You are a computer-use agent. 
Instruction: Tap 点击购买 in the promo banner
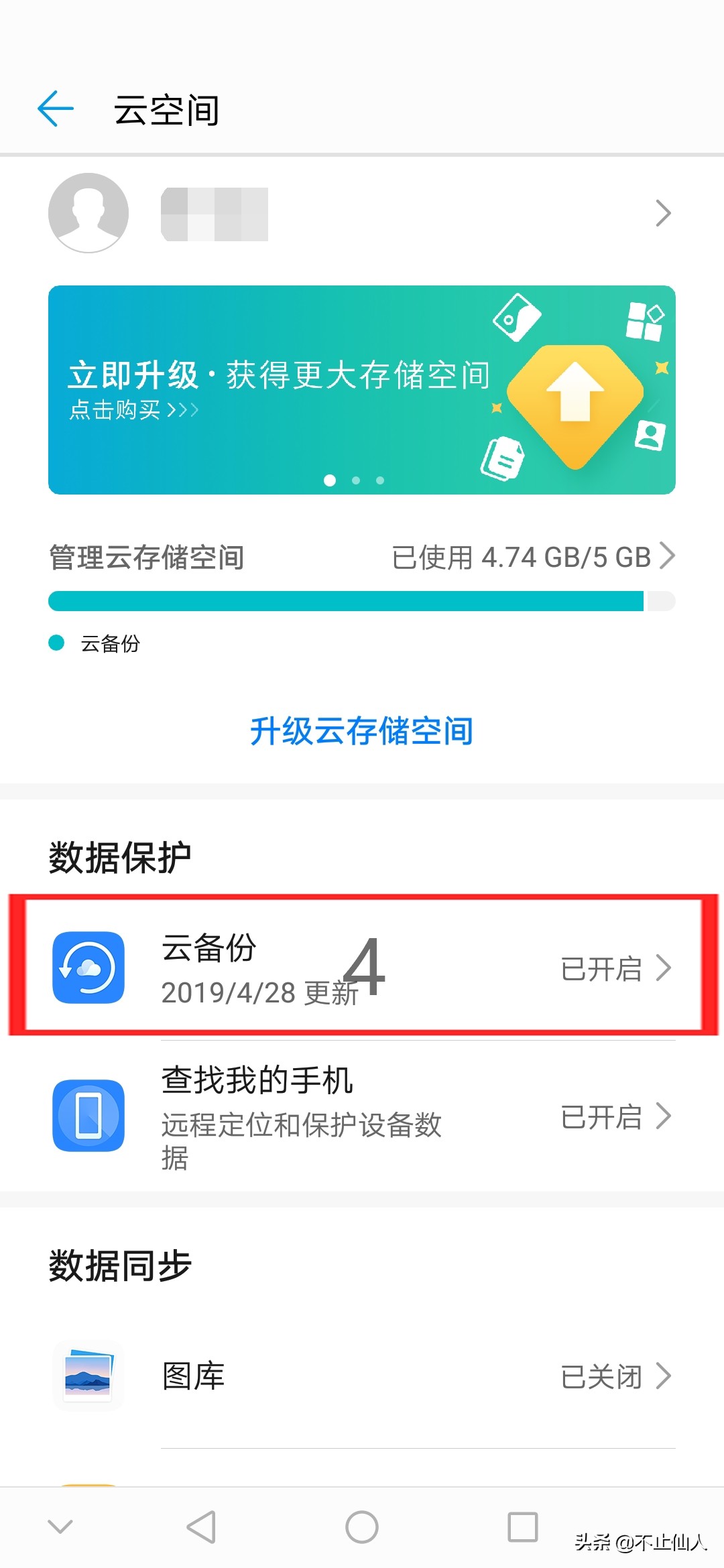pos(131,409)
